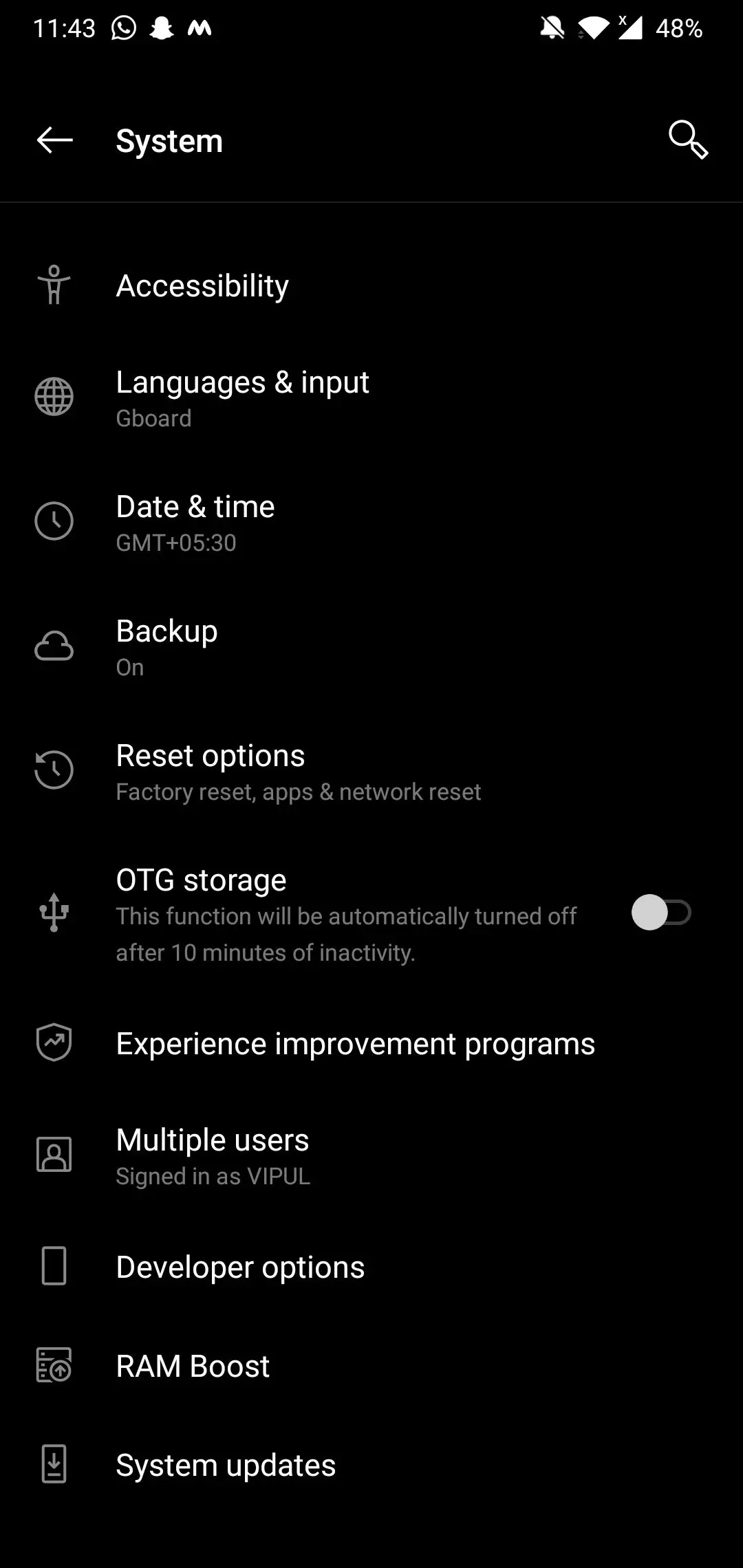Viewport: 743px width, 1568px height.
Task: Check for System updates
Action: click(x=226, y=1465)
